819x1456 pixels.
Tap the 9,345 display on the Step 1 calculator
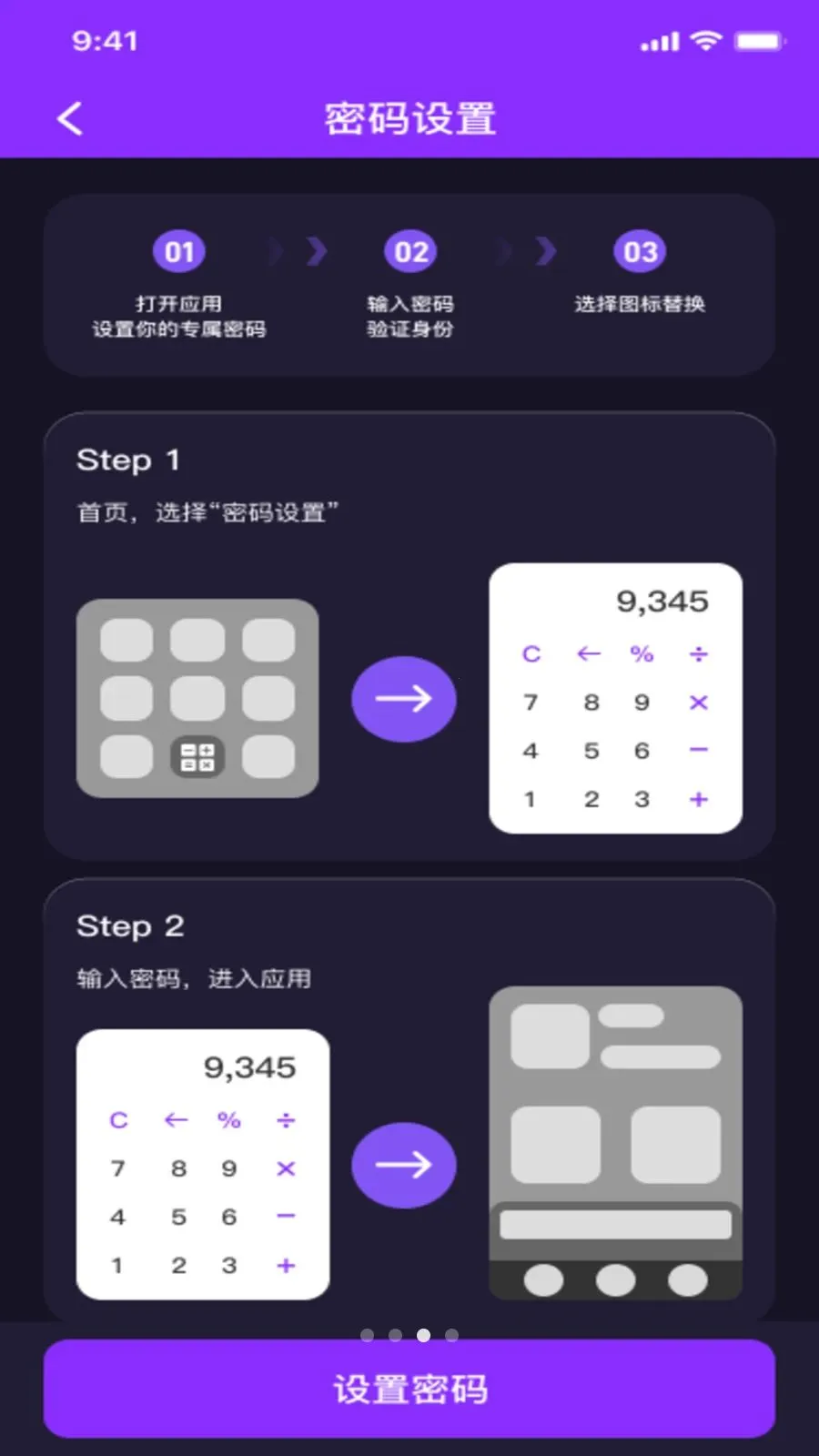663,601
